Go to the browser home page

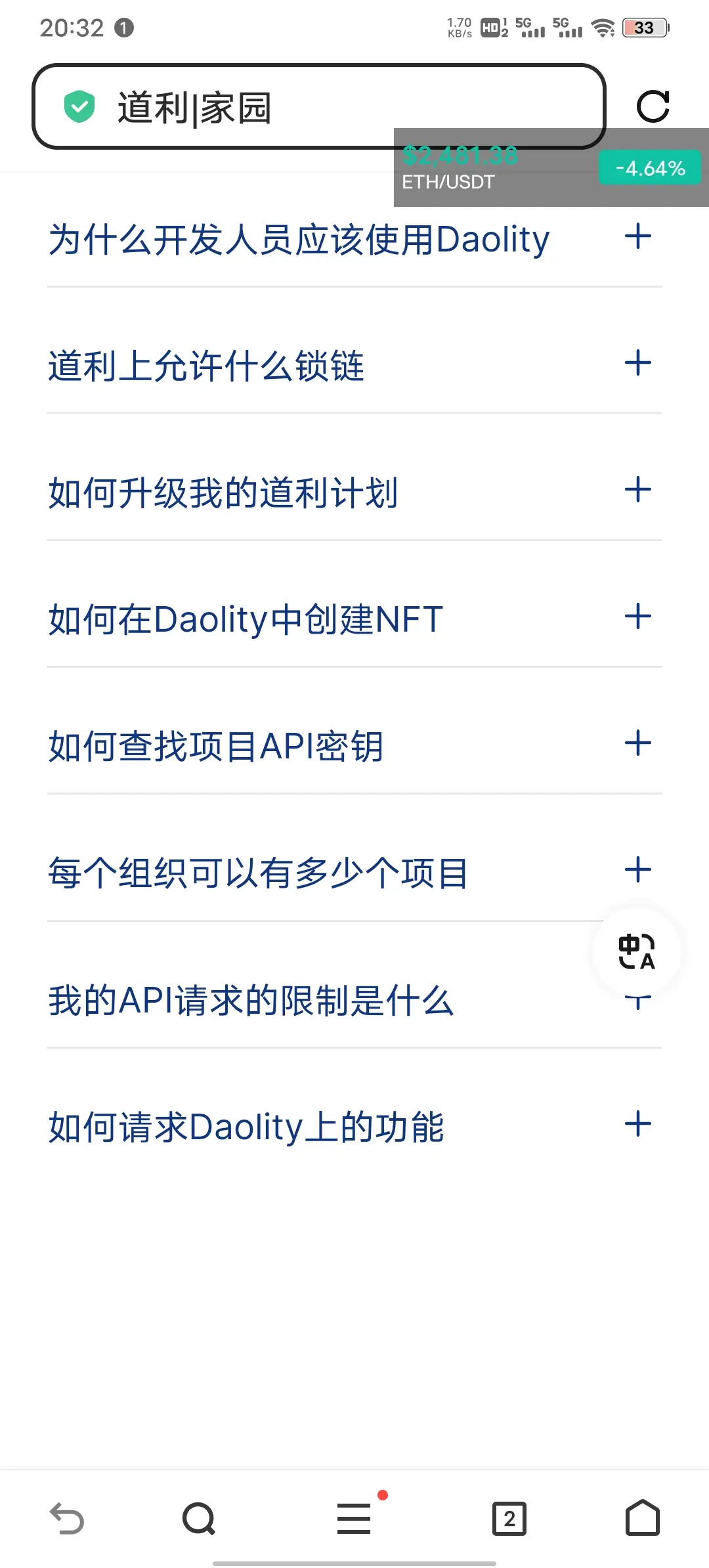pos(642,1518)
